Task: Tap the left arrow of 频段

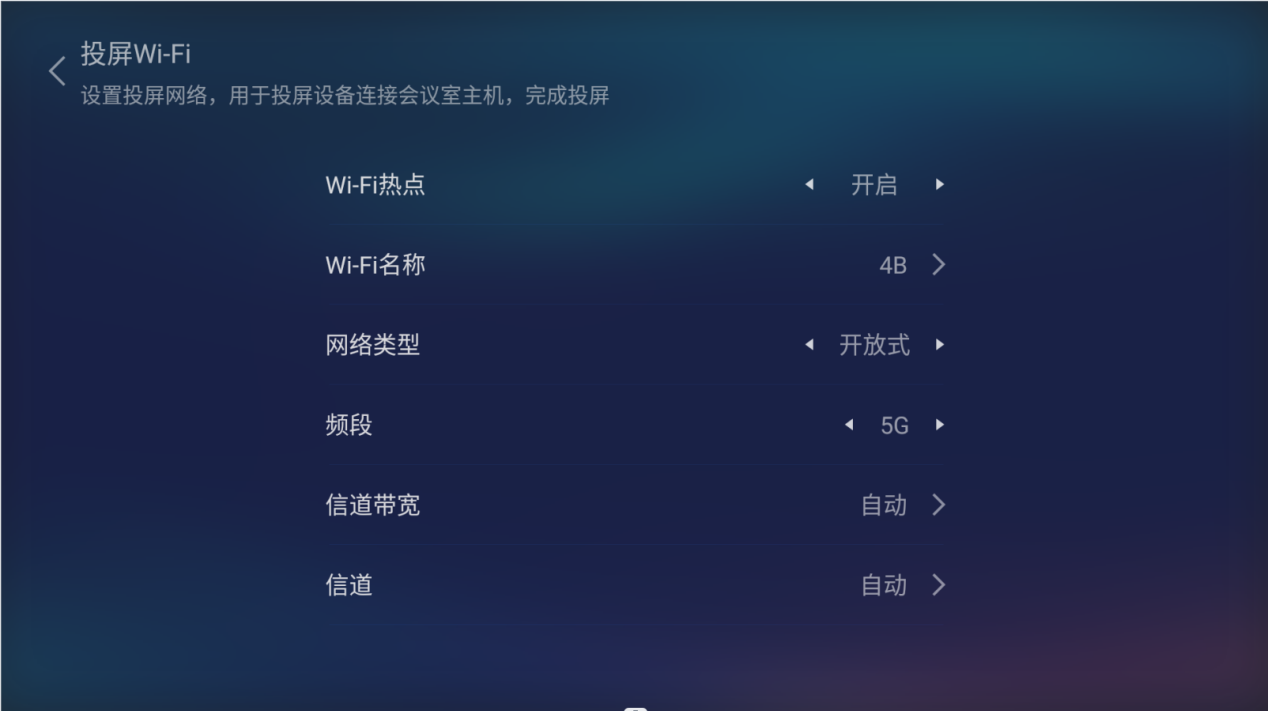Action: coord(849,425)
